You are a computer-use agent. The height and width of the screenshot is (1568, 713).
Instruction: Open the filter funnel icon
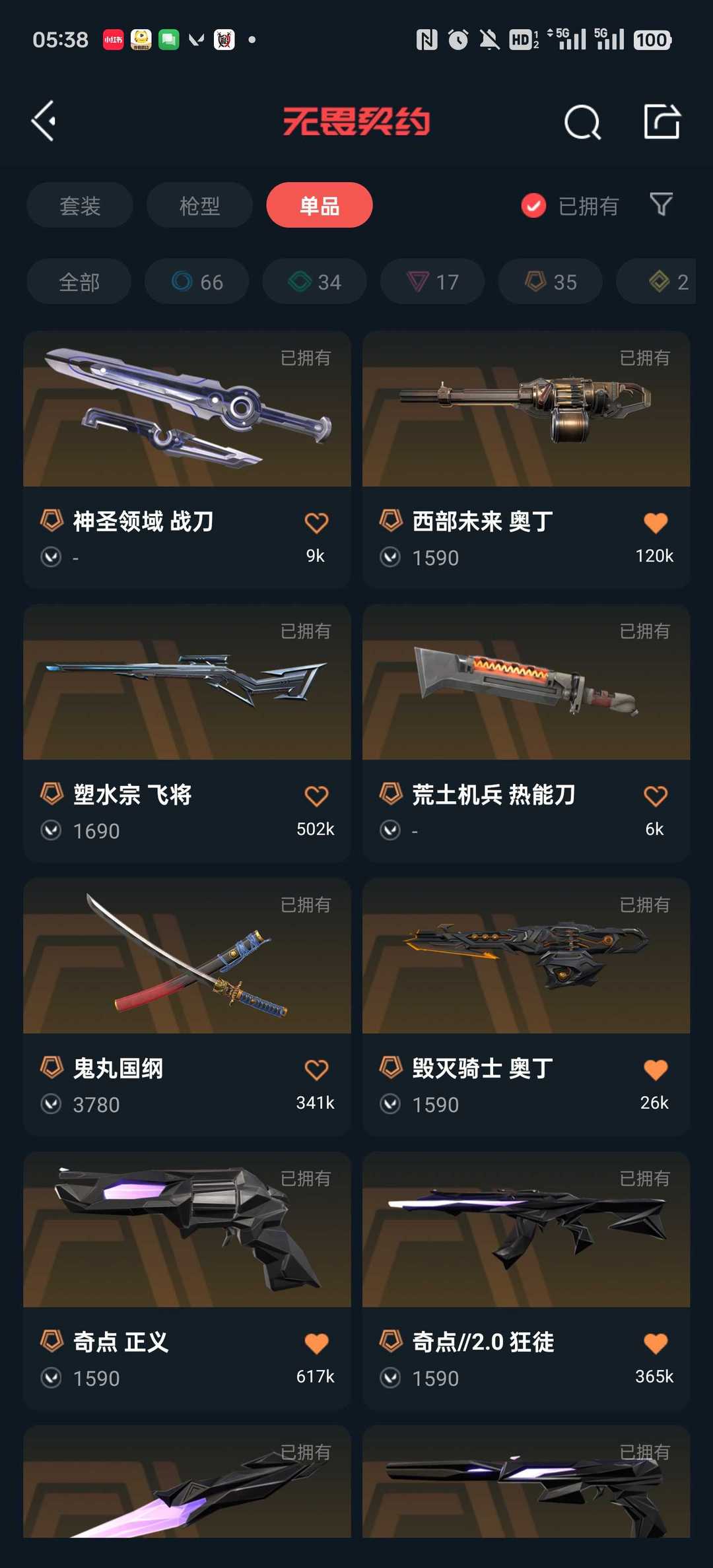(x=661, y=205)
